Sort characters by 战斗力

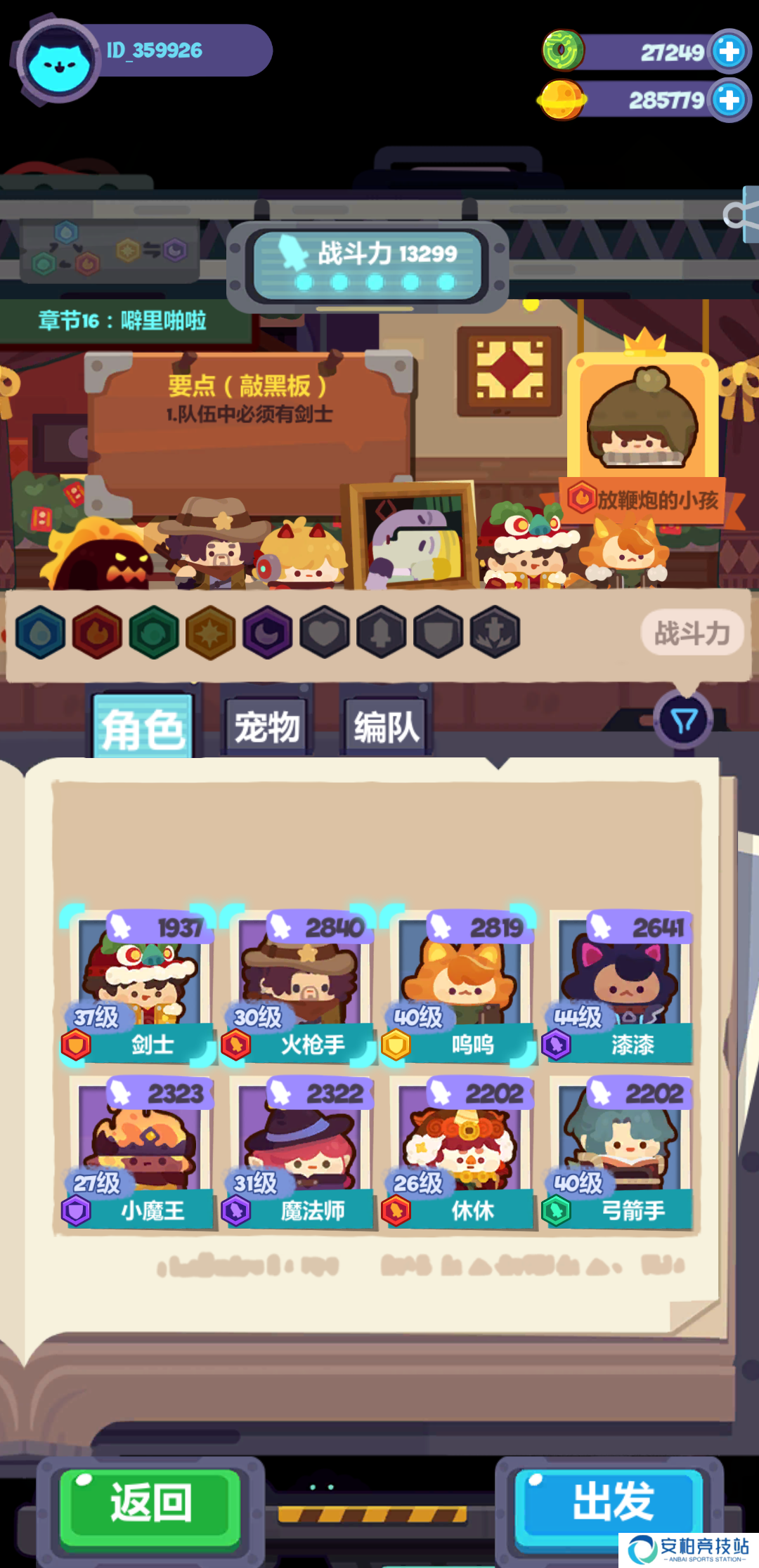[x=692, y=634]
